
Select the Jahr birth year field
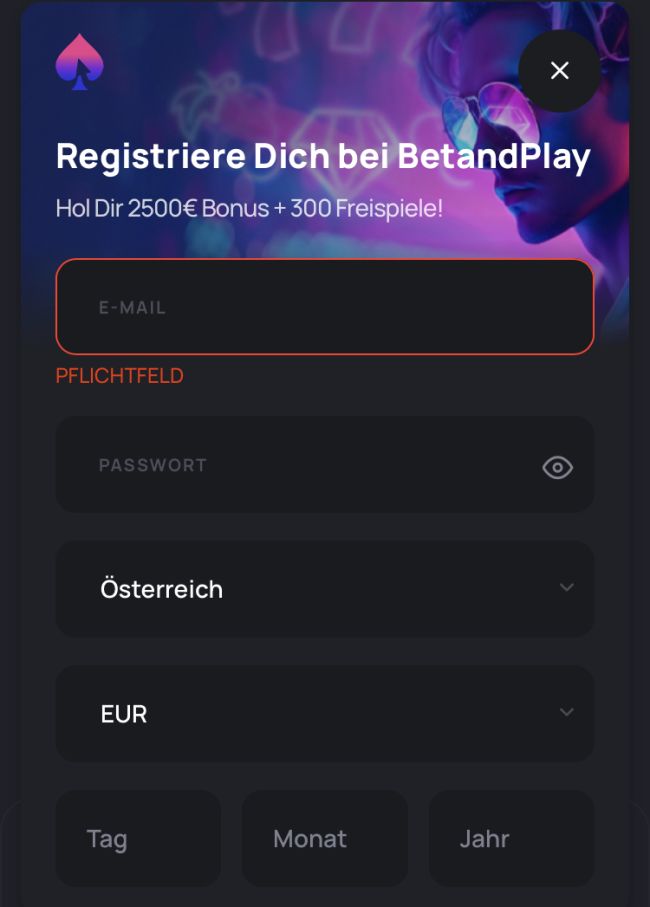coord(511,838)
